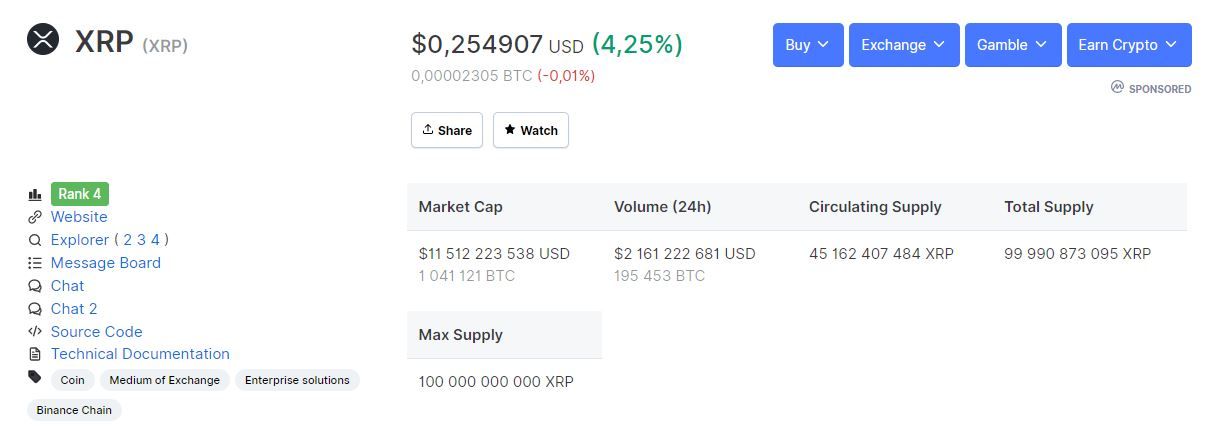Select the Enterprise solutions tag
The height and width of the screenshot is (427, 1230).
297,380
